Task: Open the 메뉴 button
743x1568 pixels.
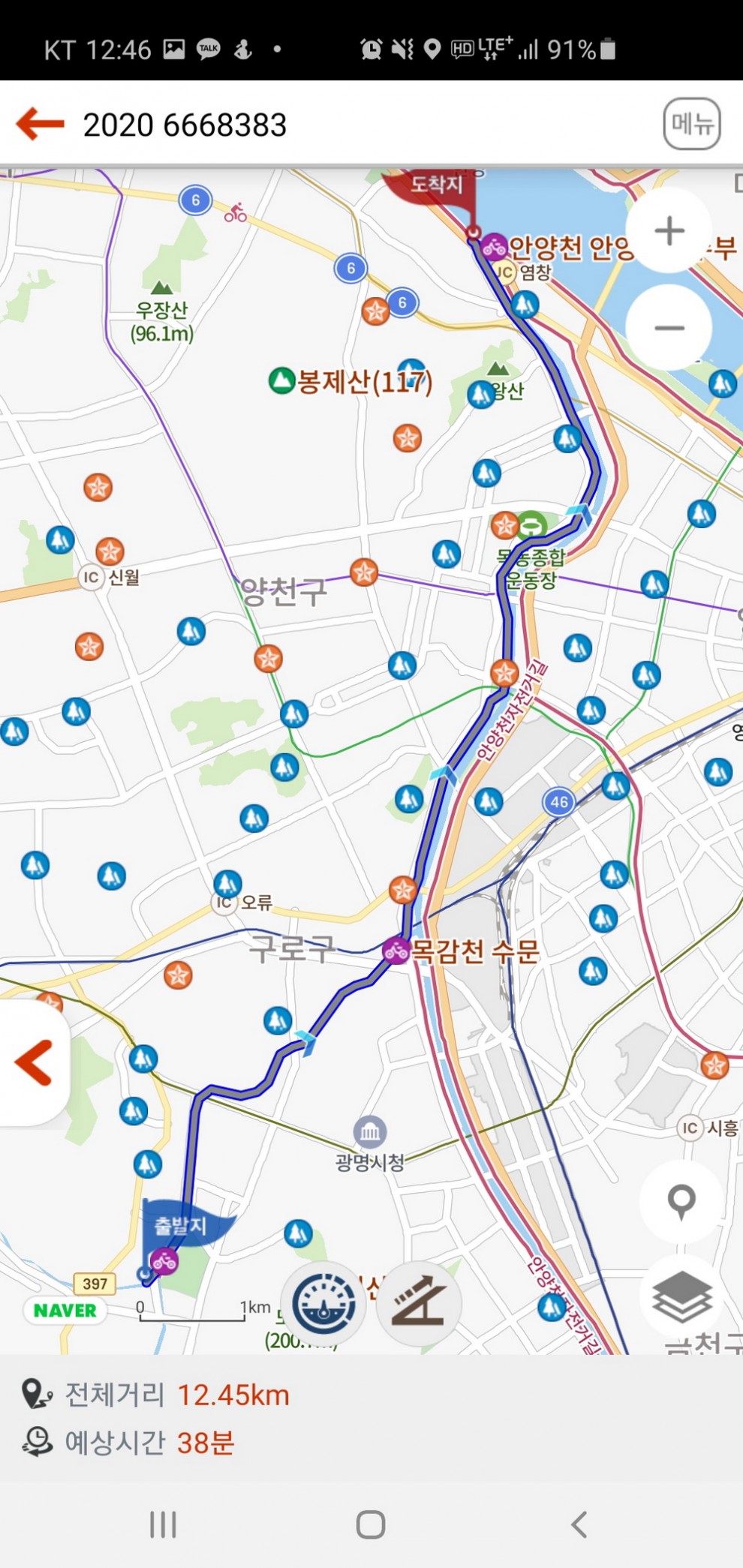Action: (x=692, y=124)
